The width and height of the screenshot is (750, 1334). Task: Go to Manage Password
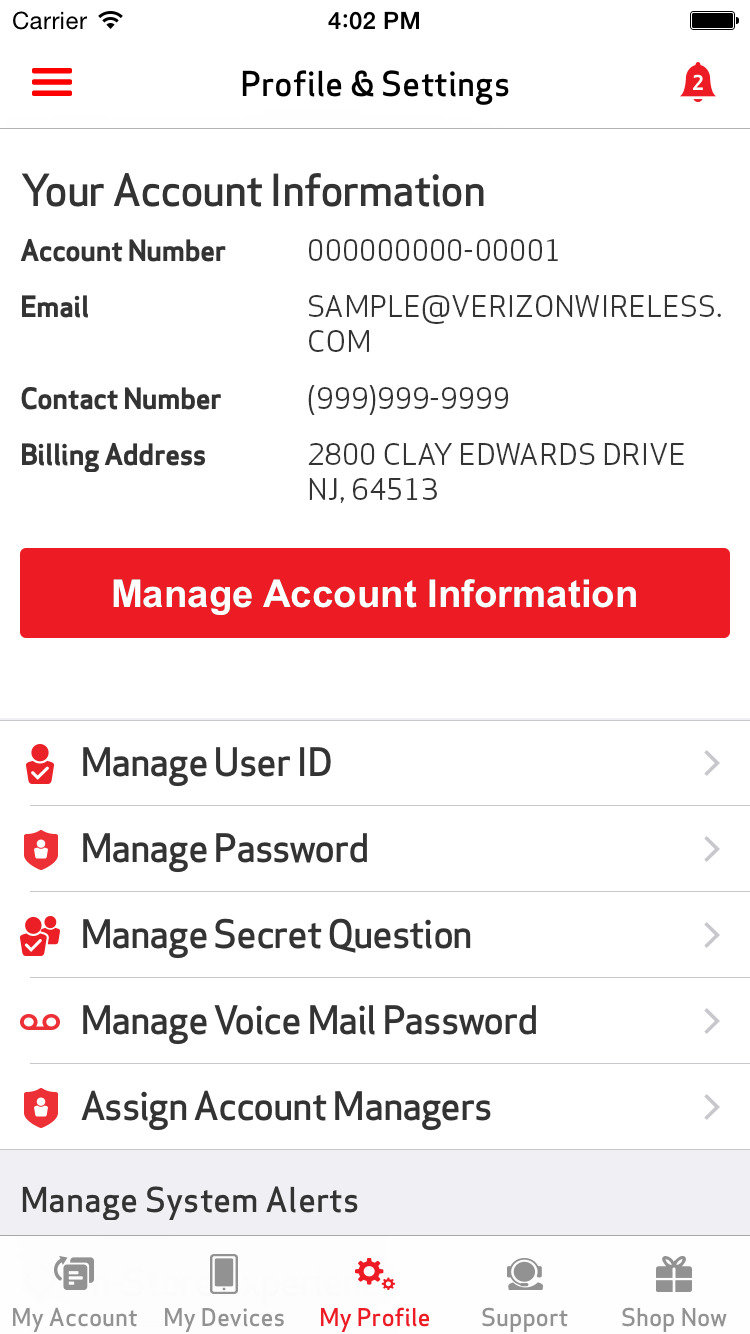tap(375, 850)
